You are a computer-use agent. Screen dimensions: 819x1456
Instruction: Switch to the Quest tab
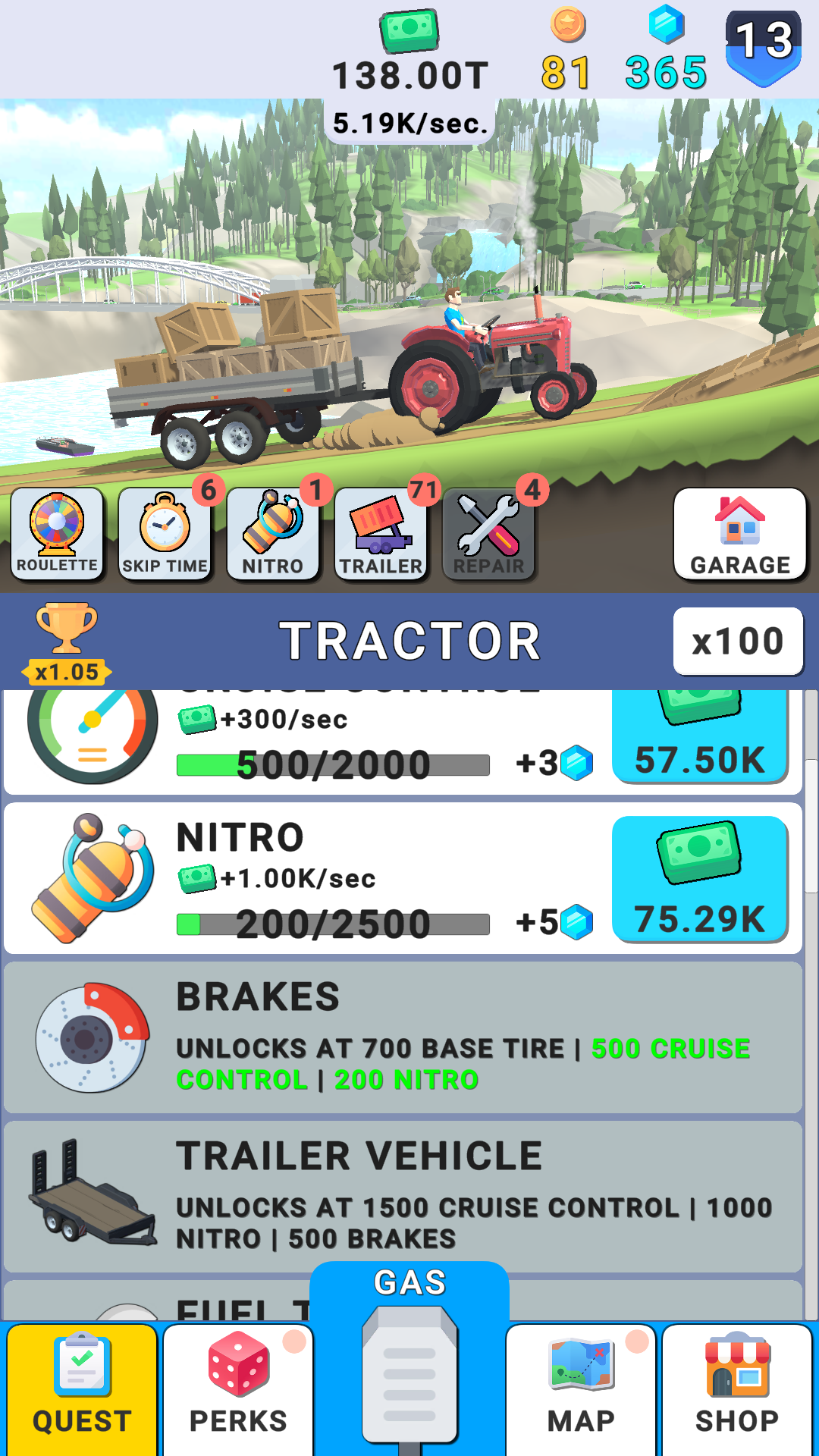[82, 1389]
